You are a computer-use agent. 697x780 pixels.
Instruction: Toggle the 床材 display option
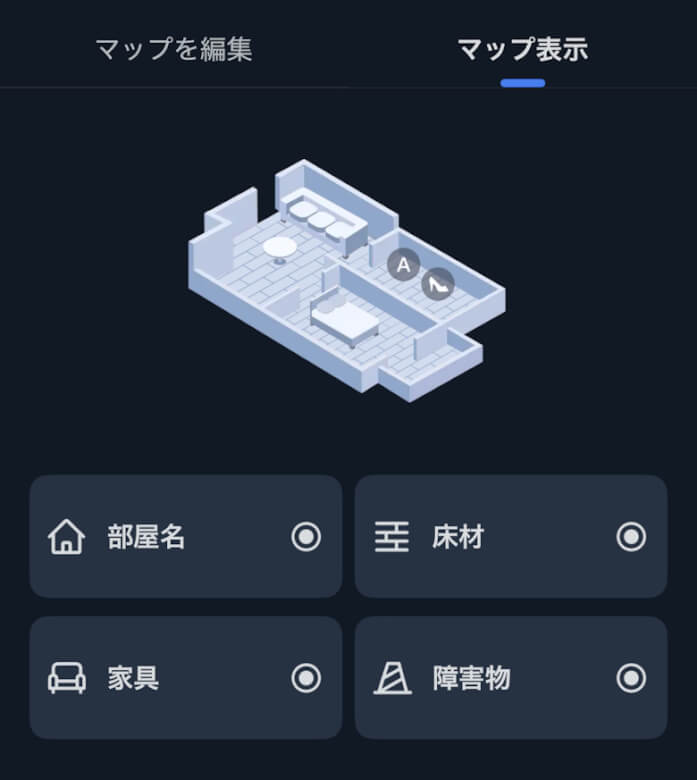pos(630,537)
